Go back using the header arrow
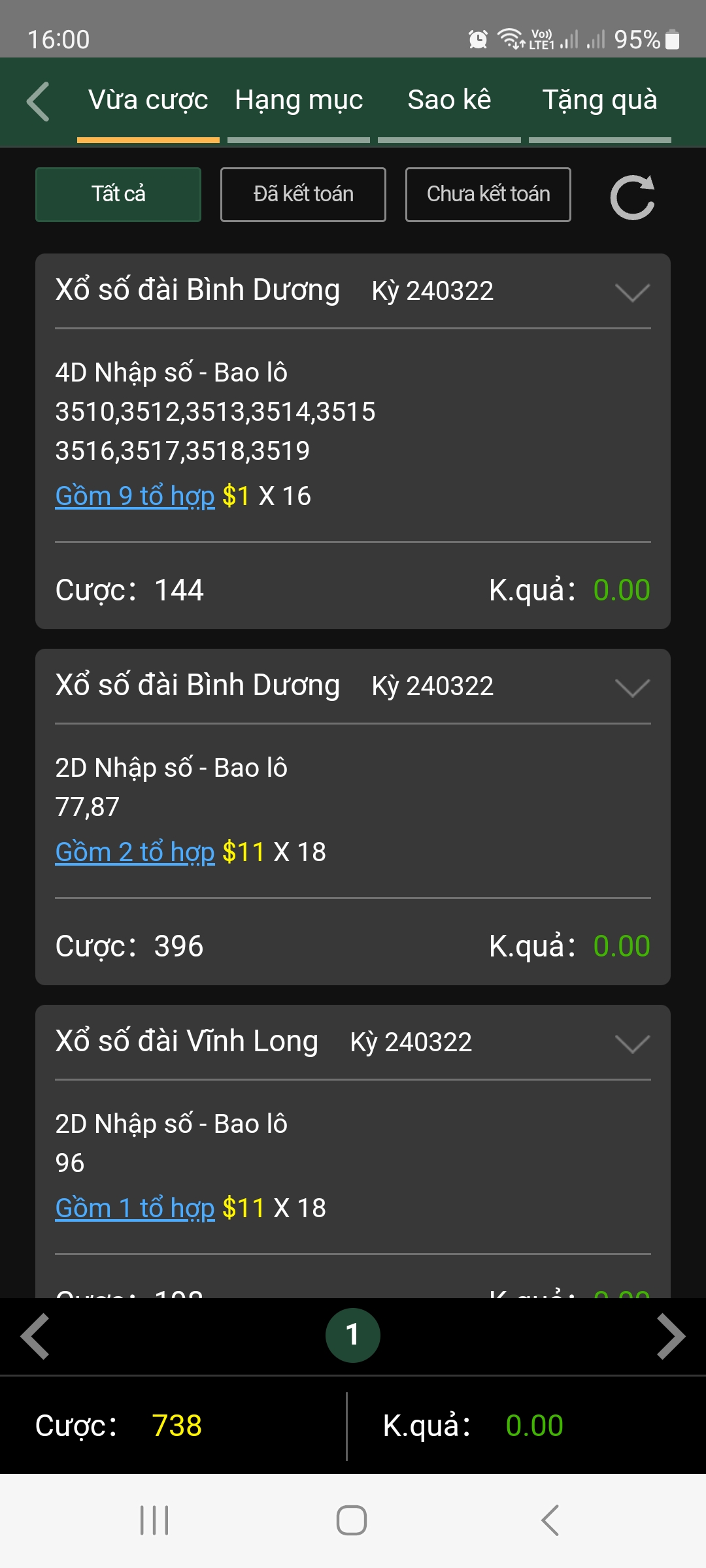 38,102
